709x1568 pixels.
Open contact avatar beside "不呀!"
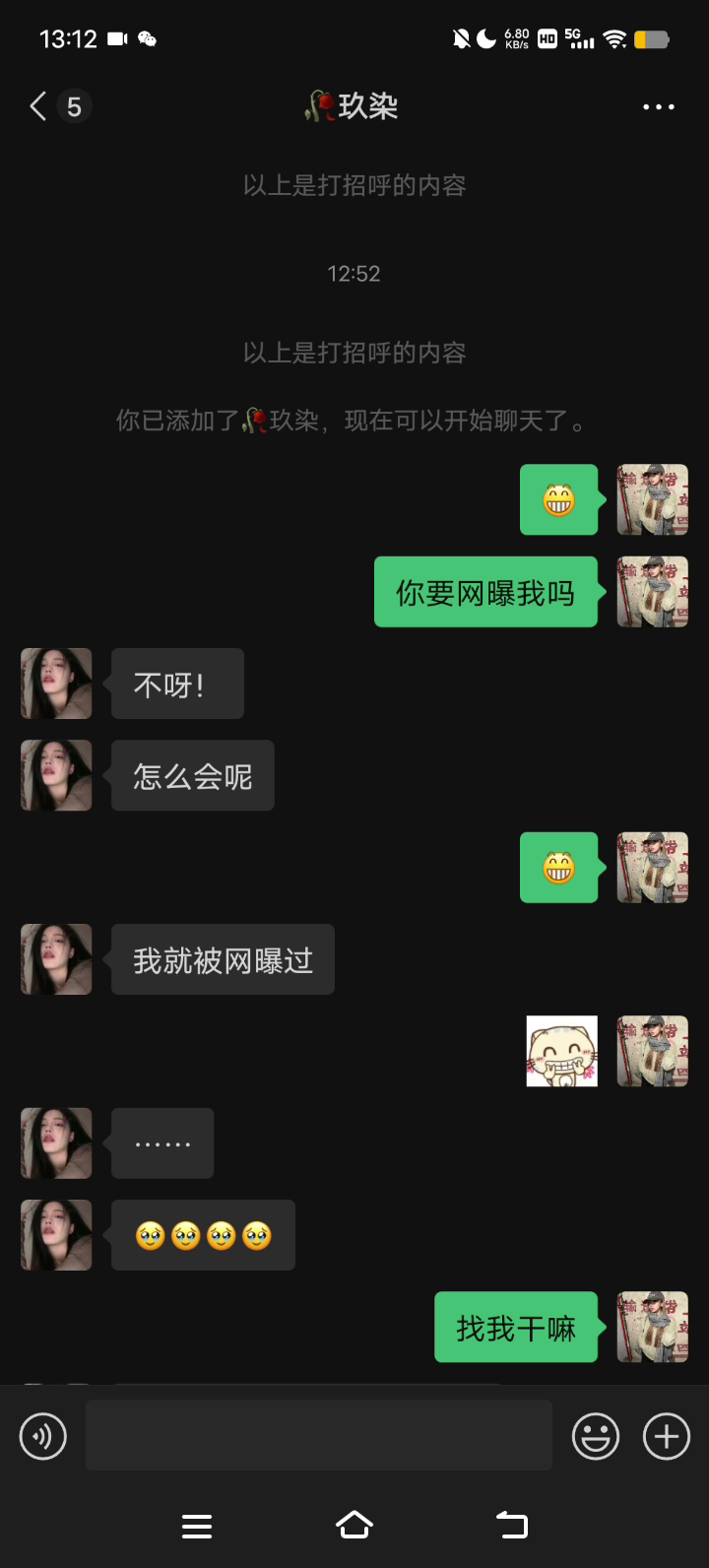click(56, 684)
